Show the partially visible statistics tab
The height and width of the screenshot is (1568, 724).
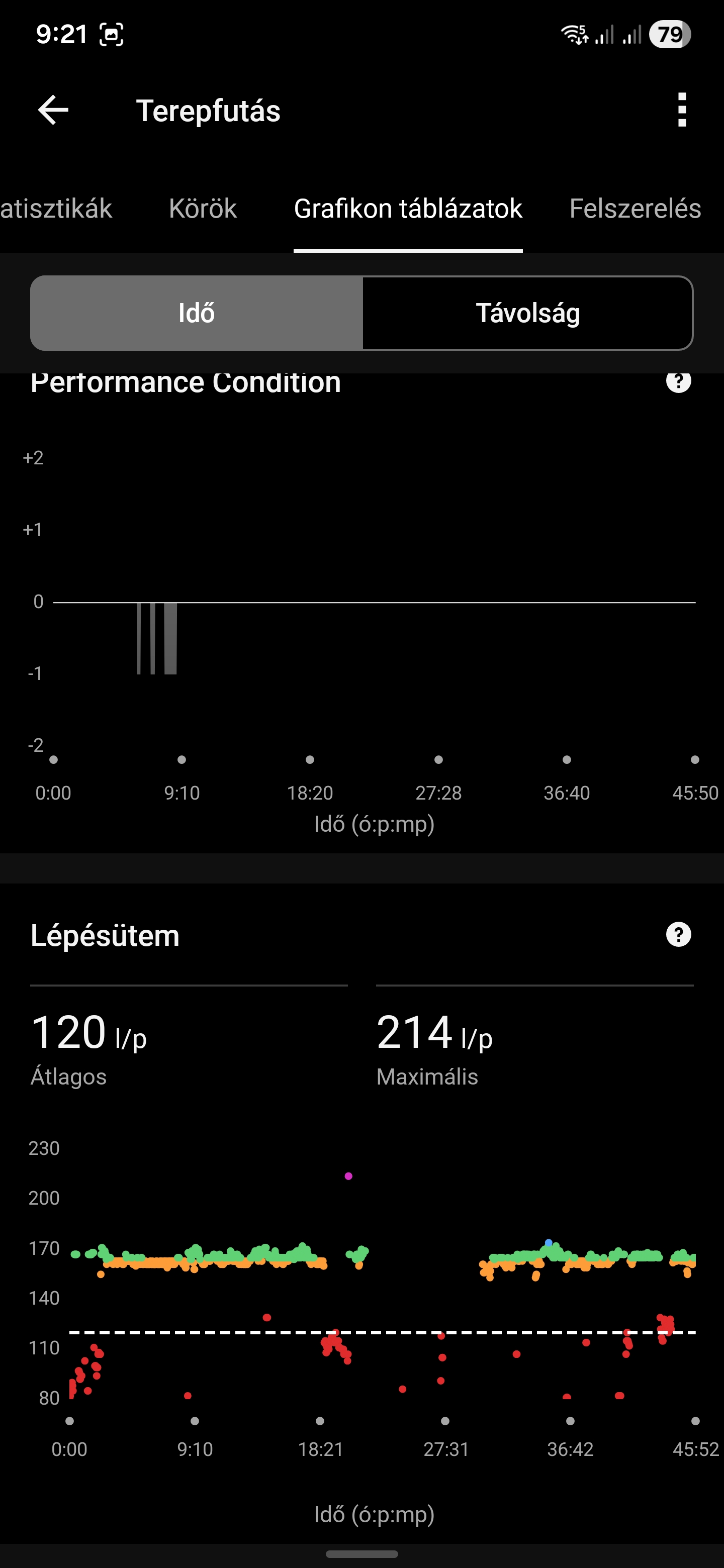tap(56, 209)
